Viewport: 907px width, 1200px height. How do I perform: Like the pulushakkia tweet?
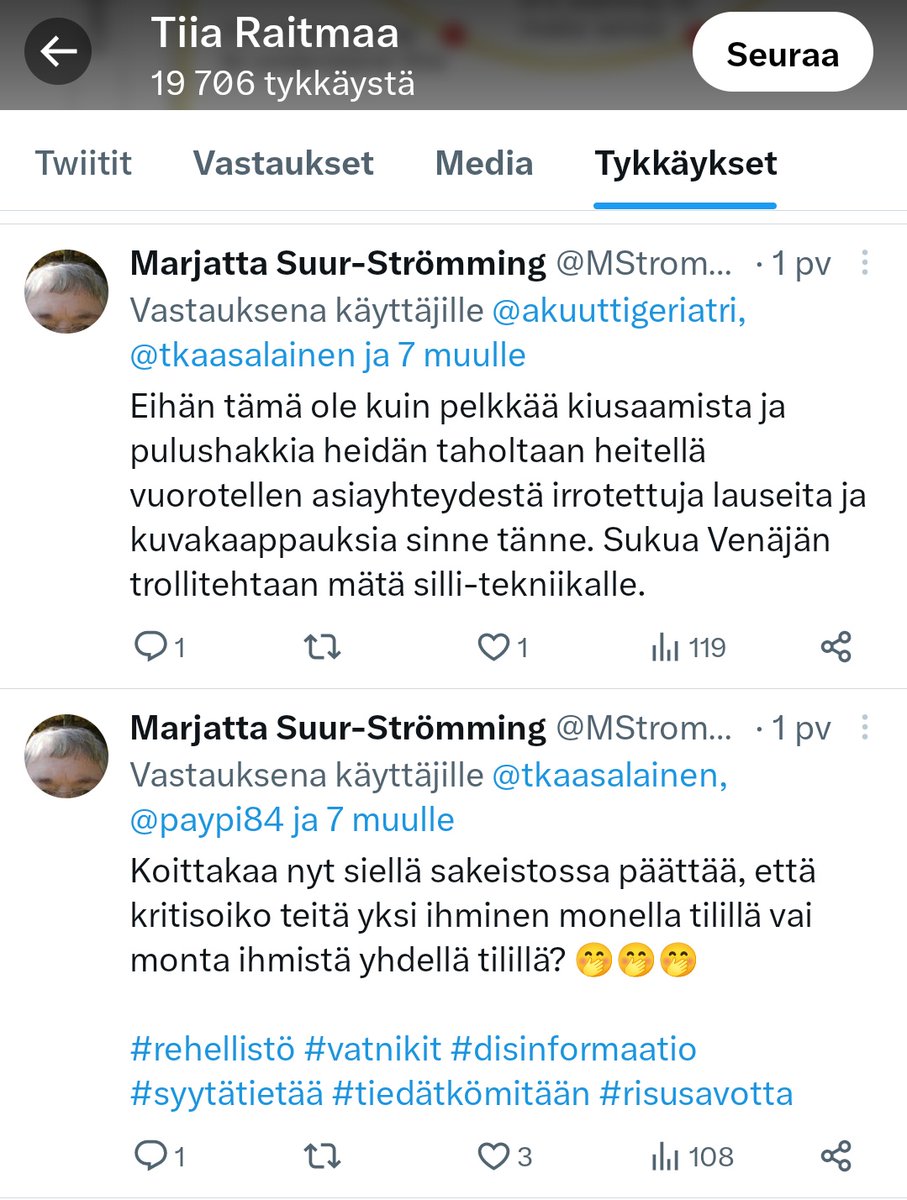coord(493,648)
